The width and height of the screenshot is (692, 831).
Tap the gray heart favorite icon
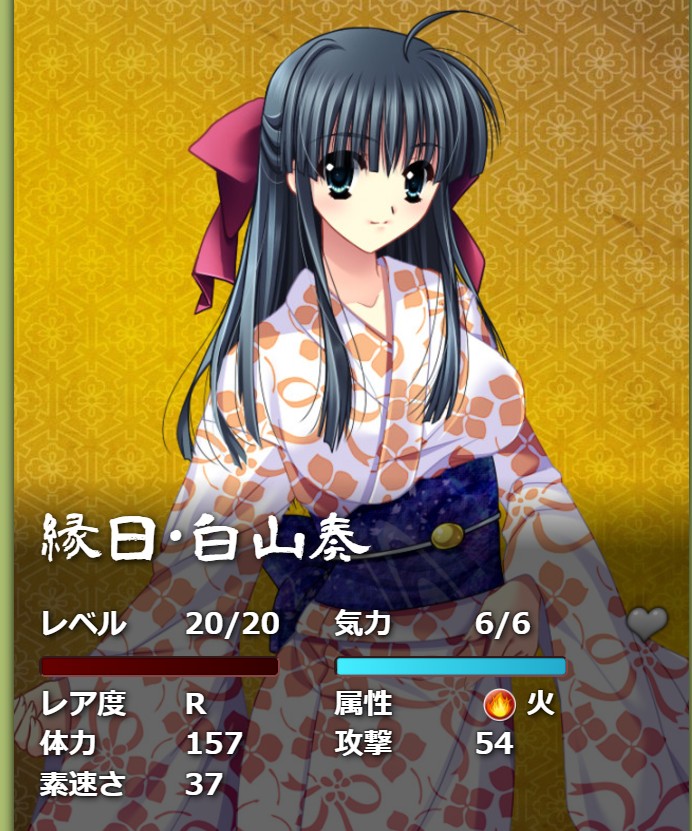coord(647,624)
